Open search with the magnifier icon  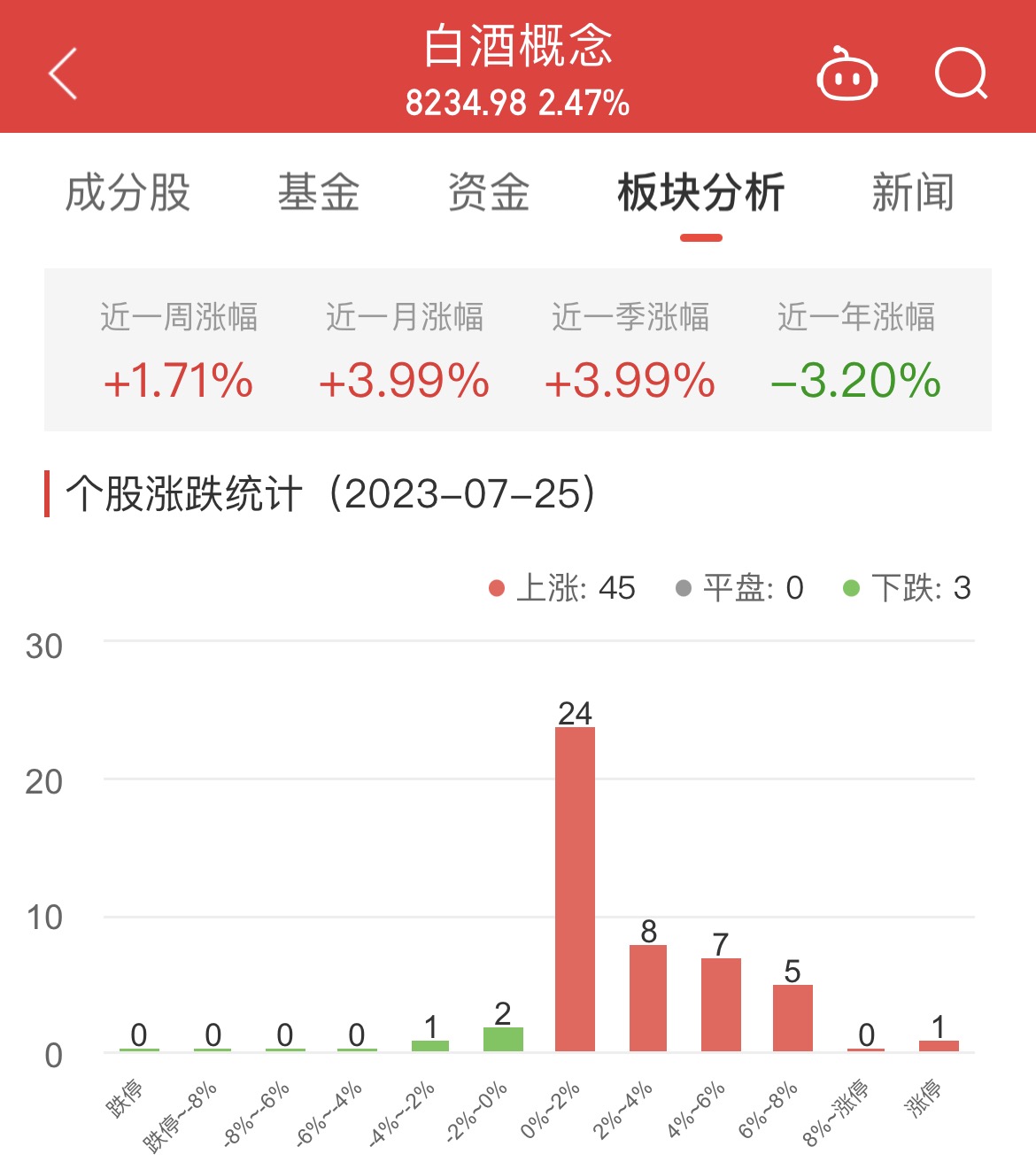click(961, 74)
